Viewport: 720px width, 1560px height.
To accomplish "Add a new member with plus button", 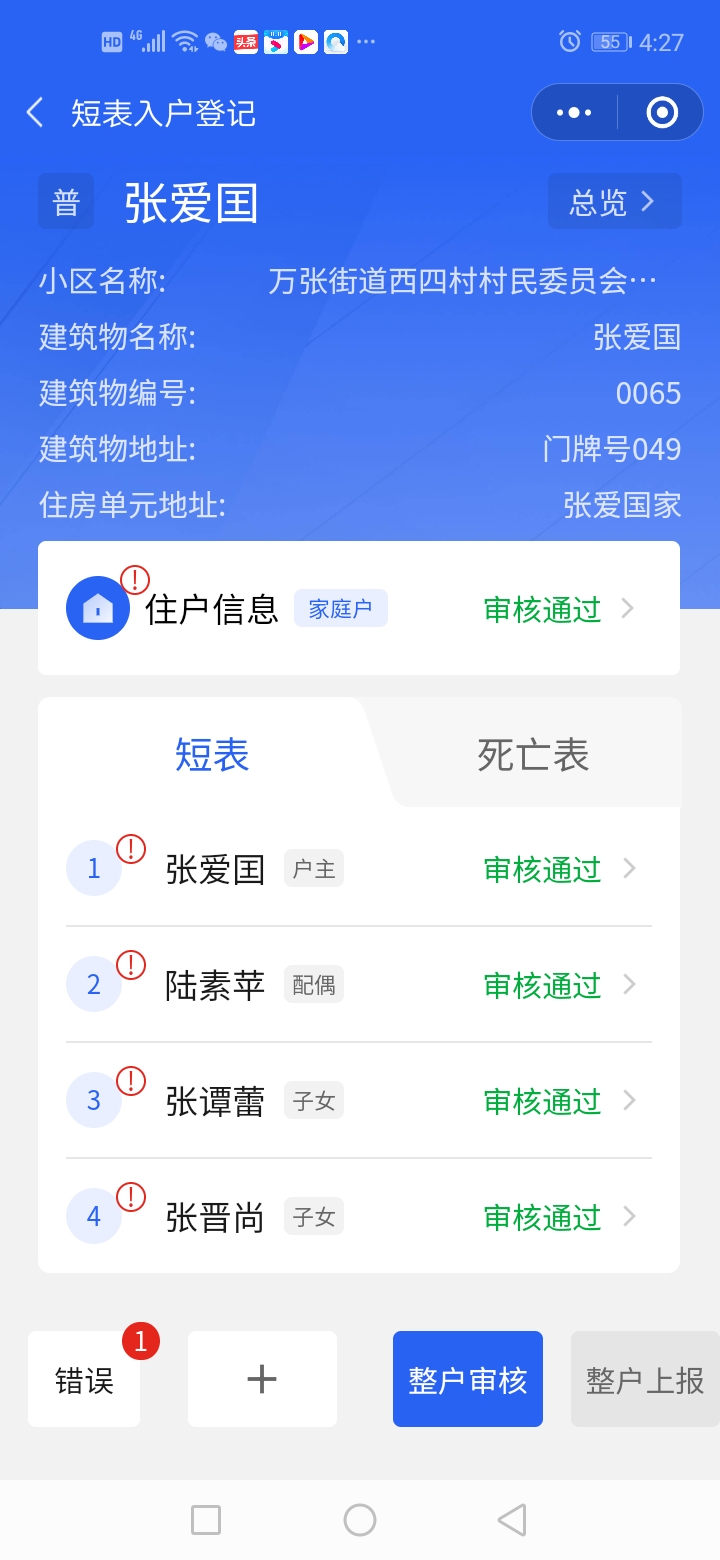I will [262, 1380].
